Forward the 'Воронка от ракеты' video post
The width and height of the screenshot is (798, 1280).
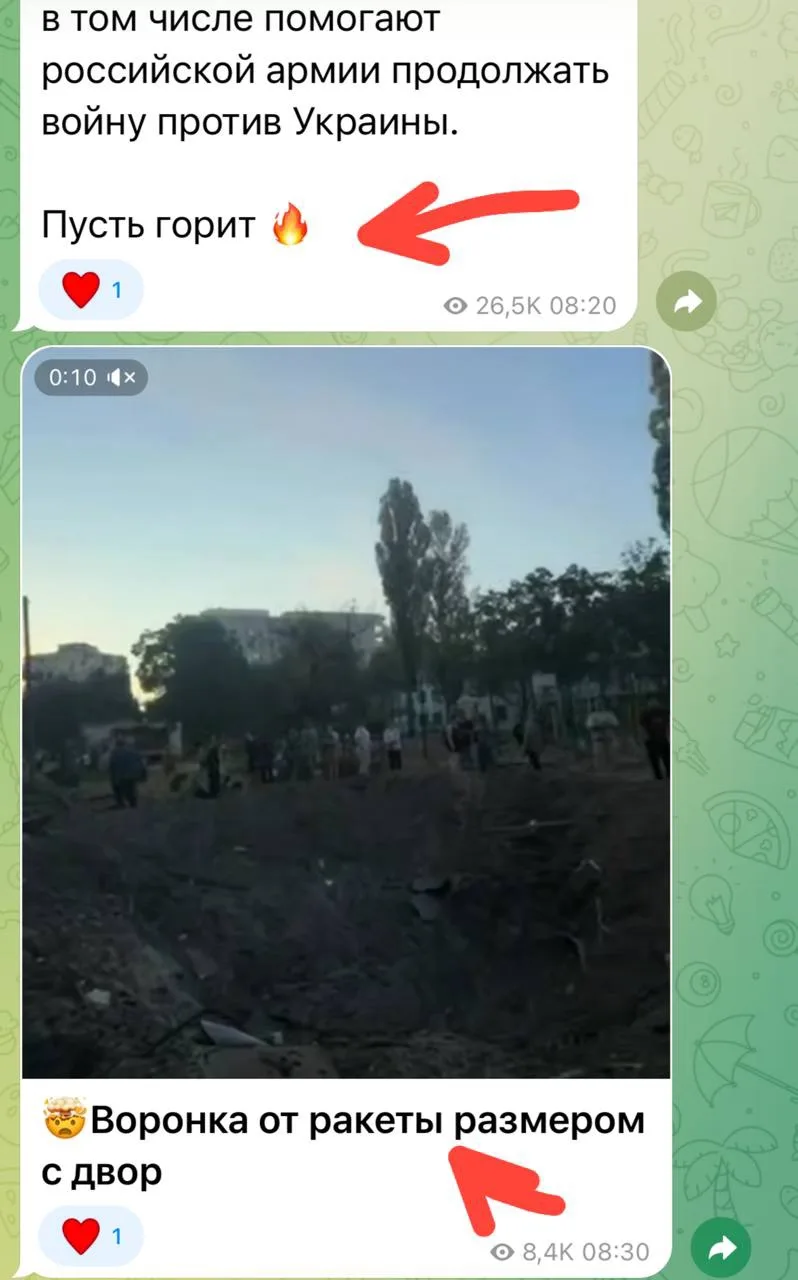point(721,1248)
